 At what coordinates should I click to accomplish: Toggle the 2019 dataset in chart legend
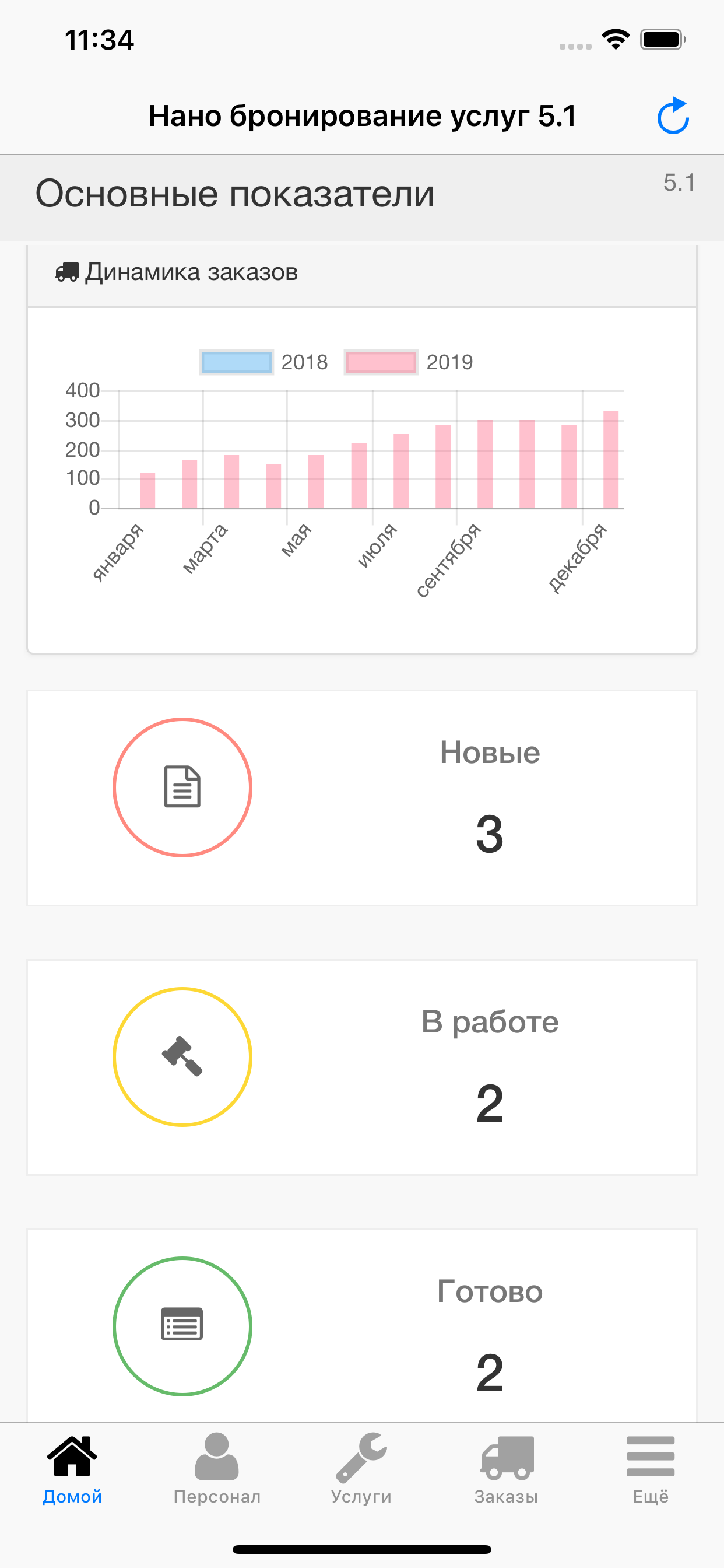pyautogui.click(x=409, y=362)
